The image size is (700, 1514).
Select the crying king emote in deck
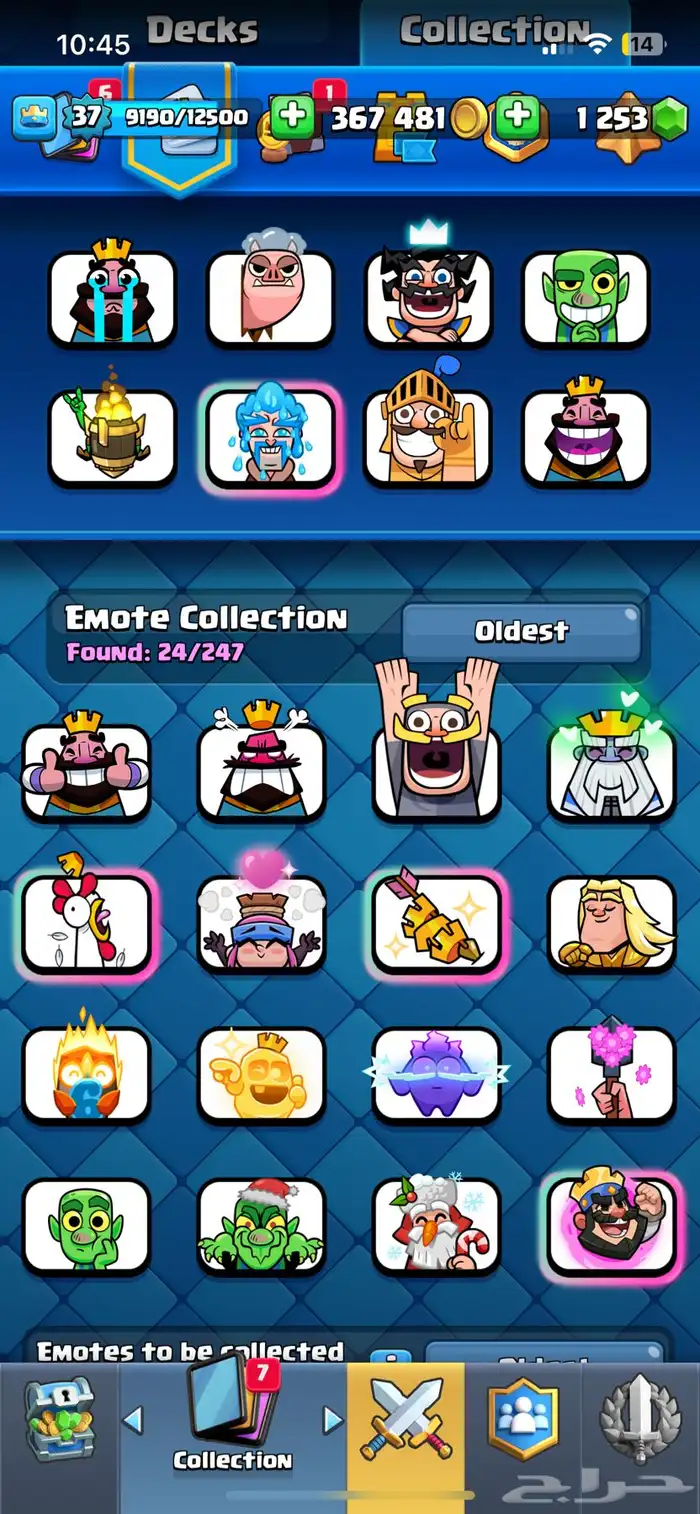(112, 296)
